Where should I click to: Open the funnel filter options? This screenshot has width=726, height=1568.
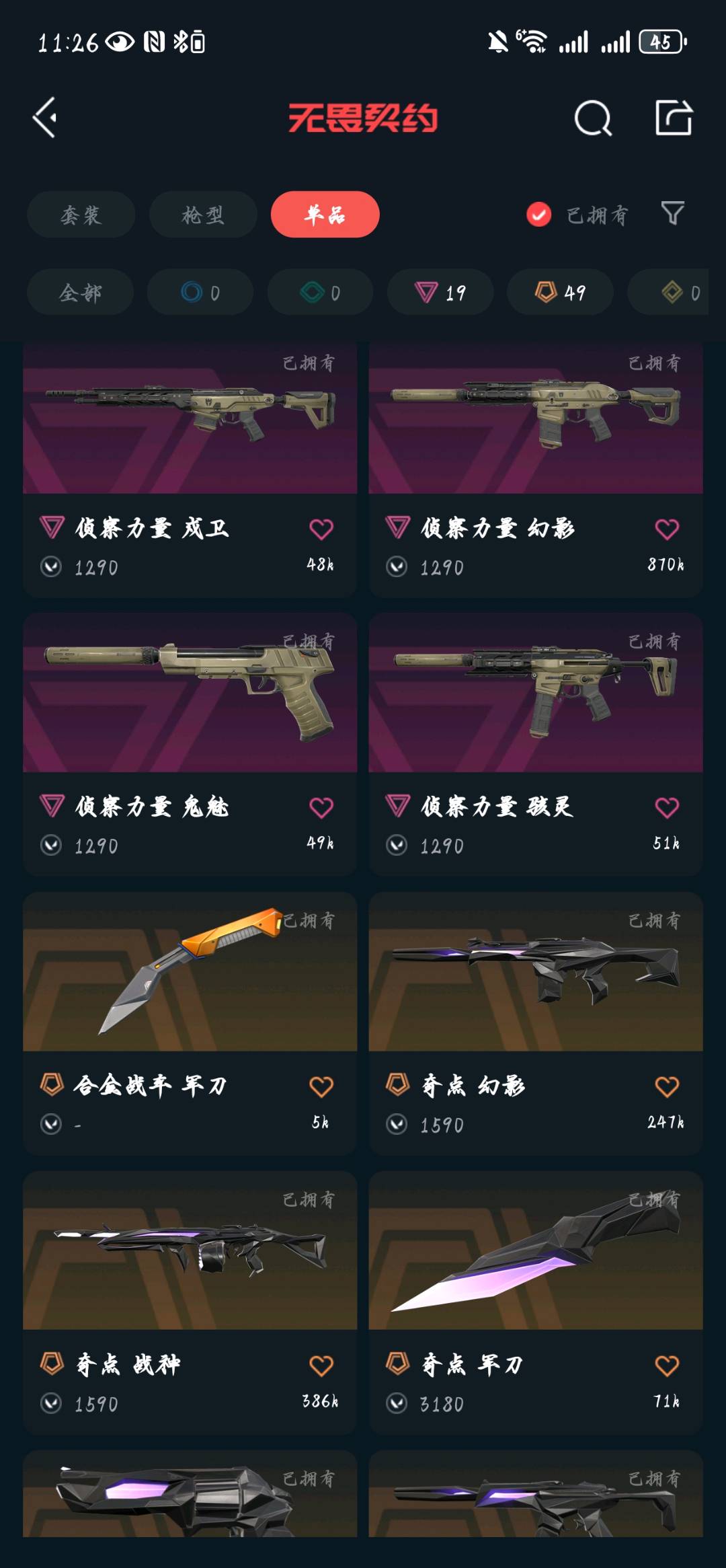pos(672,214)
